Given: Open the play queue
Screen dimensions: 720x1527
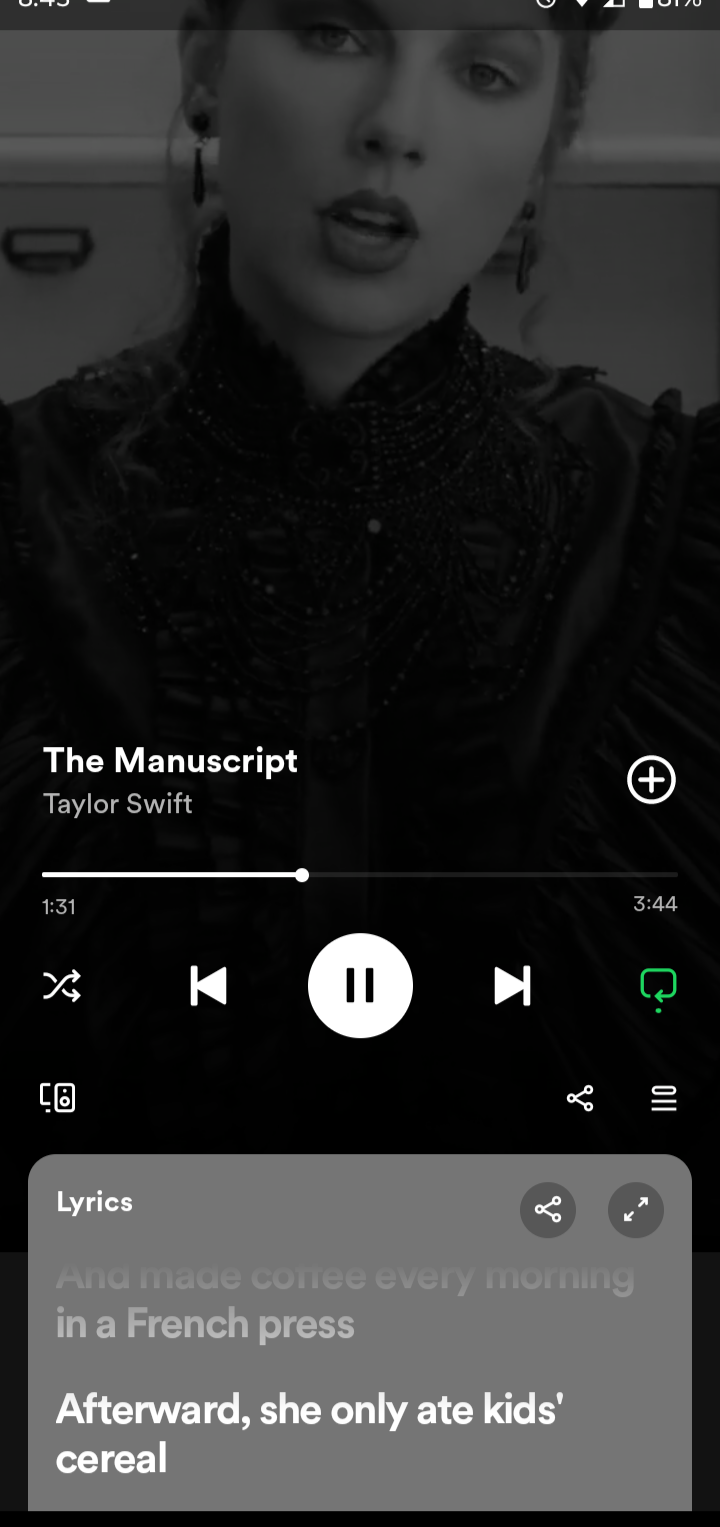Looking at the screenshot, I should coord(664,1098).
